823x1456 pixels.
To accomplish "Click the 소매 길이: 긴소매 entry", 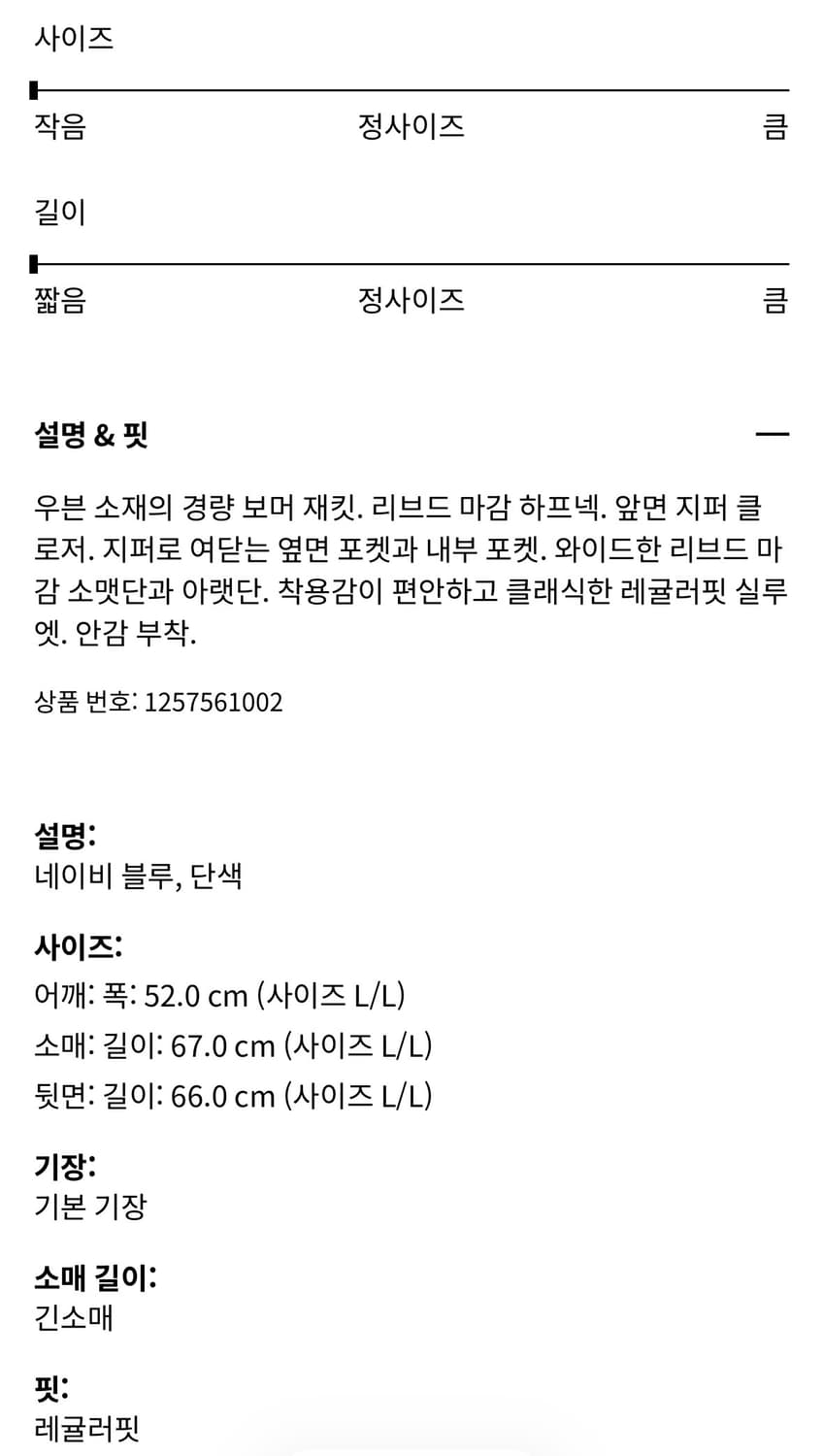I will (72, 1318).
